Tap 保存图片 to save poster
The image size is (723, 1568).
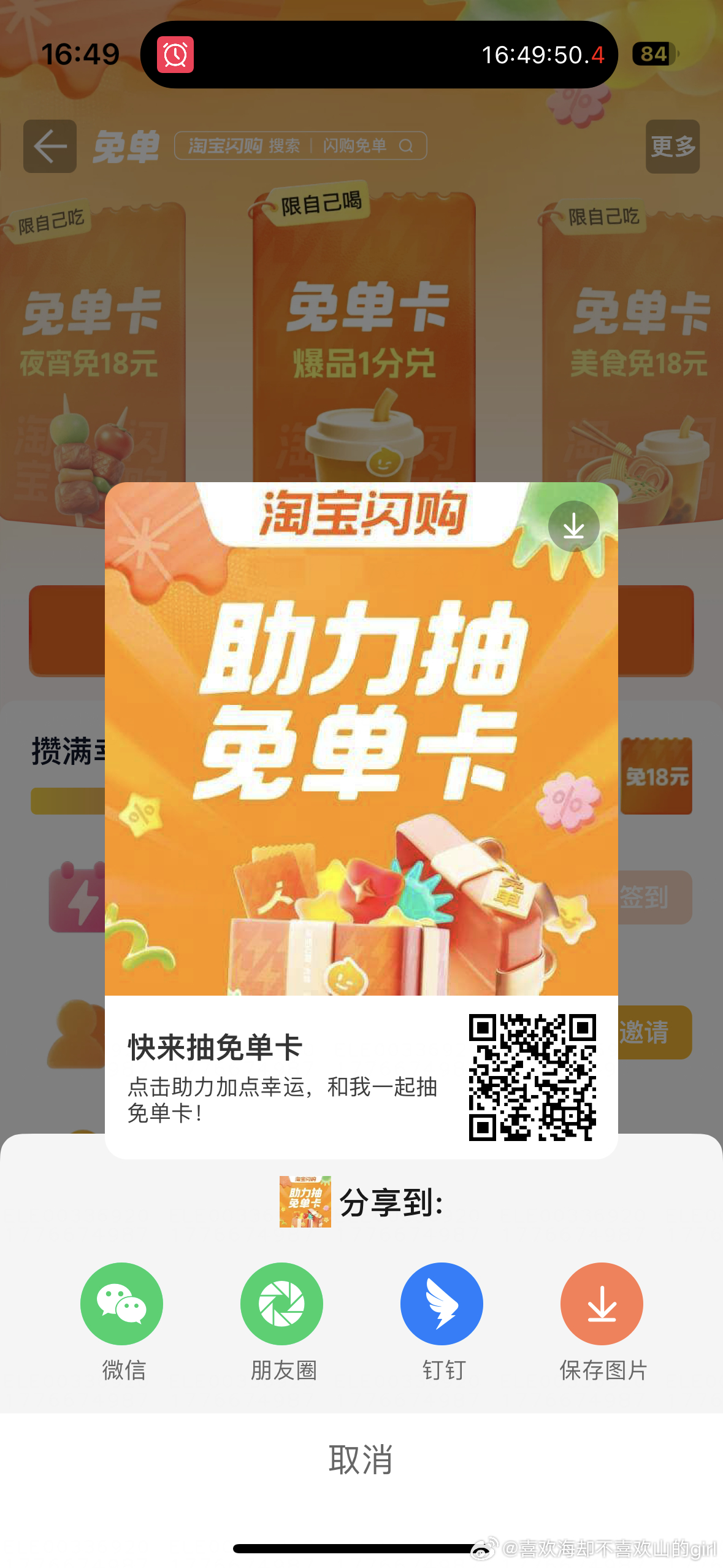(602, 1303)
